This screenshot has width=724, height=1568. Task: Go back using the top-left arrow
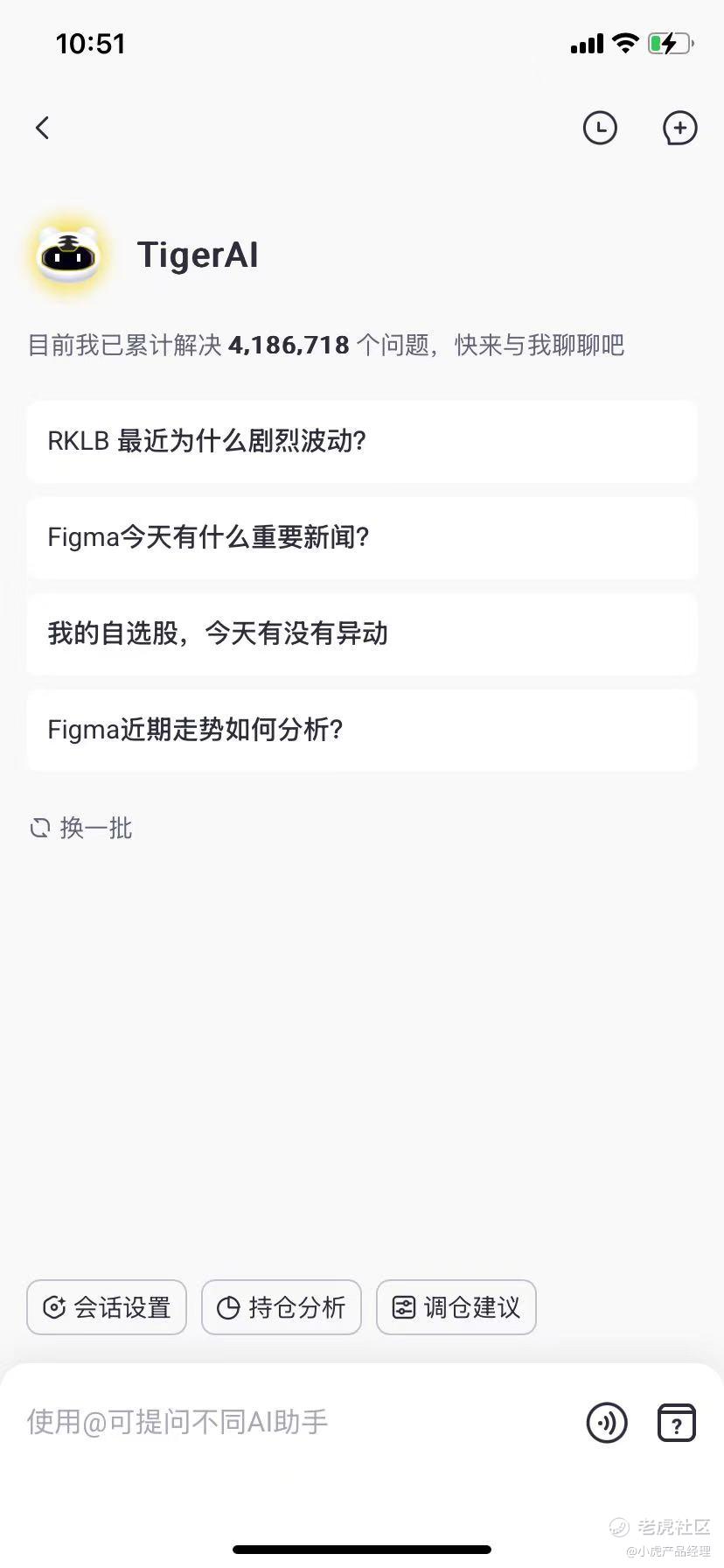[42, 129]
